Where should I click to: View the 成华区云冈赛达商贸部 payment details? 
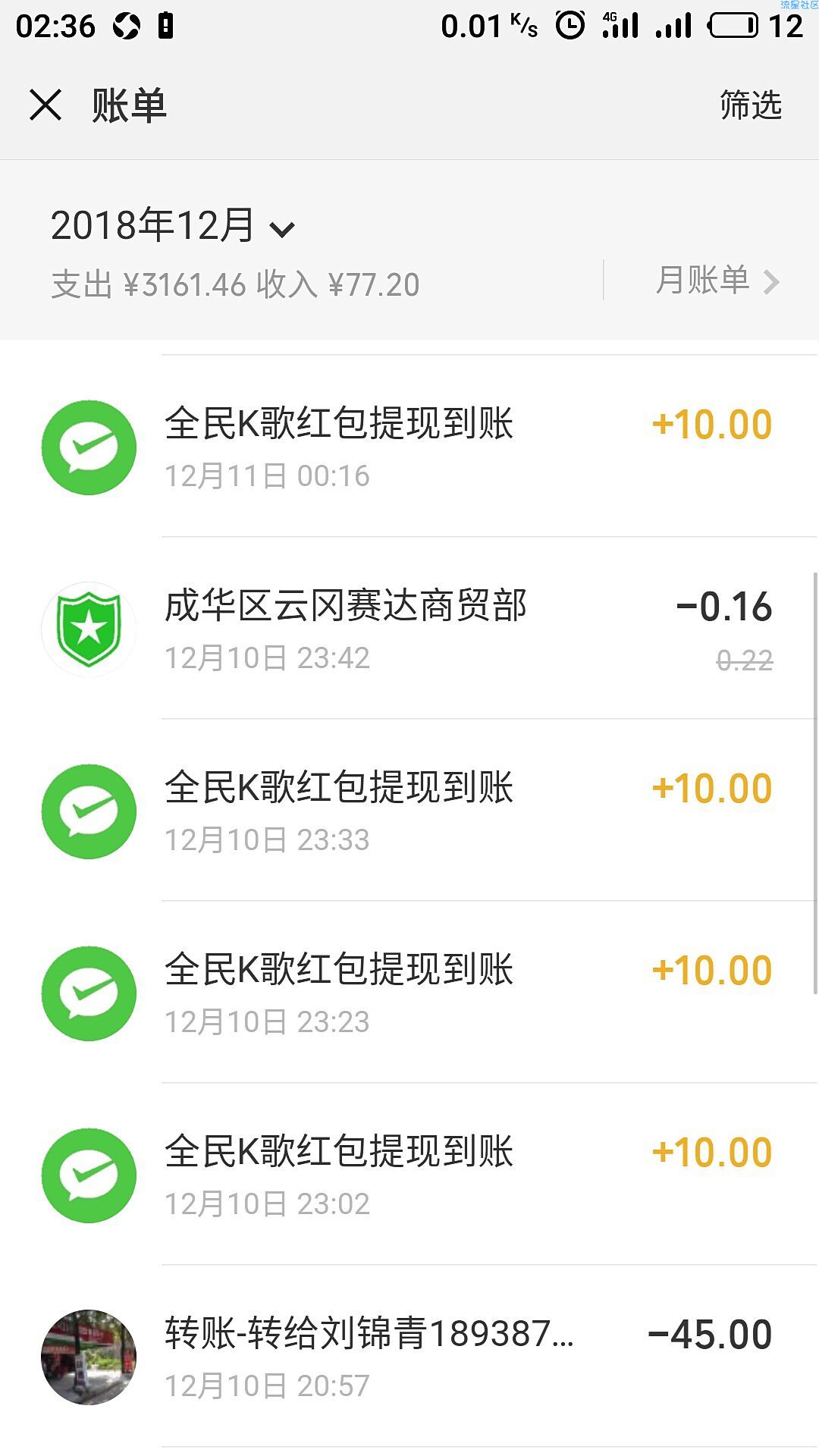pyautogui.click(x=409, y=629)
